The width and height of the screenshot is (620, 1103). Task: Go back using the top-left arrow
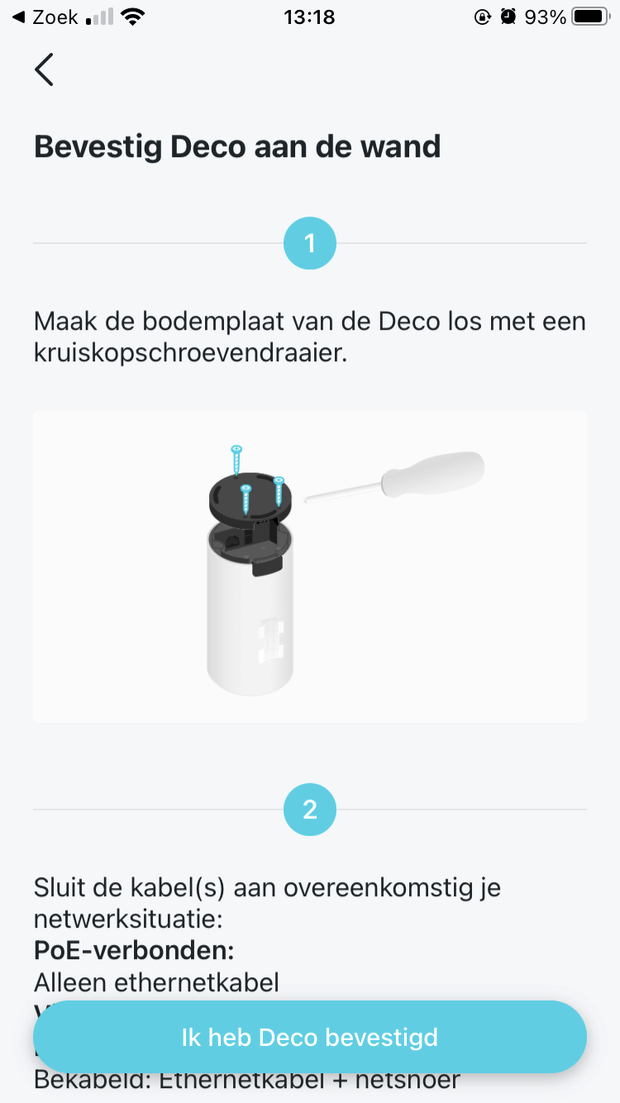pyautogui.click(x=44, y=70)
